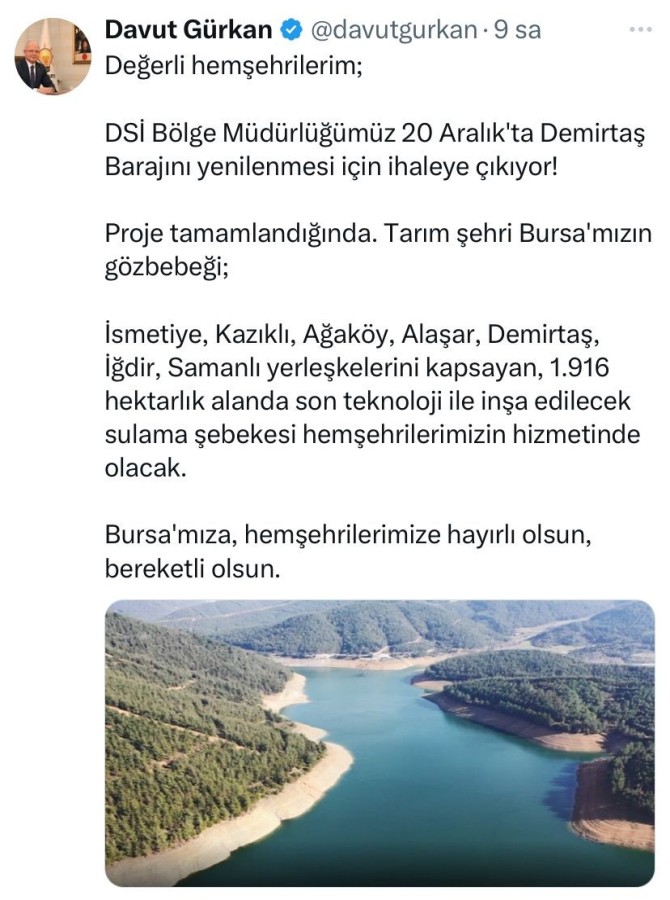Open Davut Gürkan's profile picture
The height and width of the screenshot is (900, 670).
(x=53, y=57)
